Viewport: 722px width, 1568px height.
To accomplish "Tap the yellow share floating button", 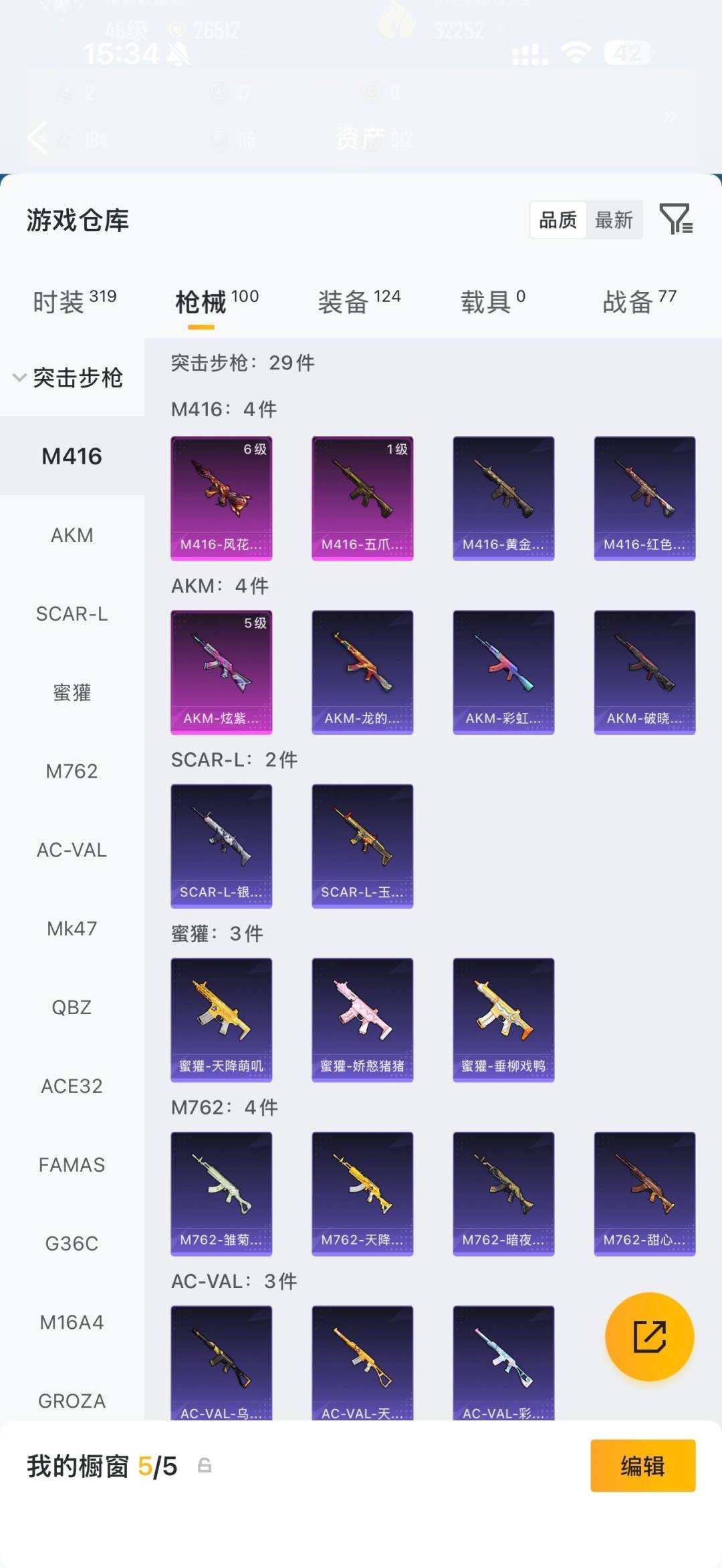I will [x=649, y=1336].
